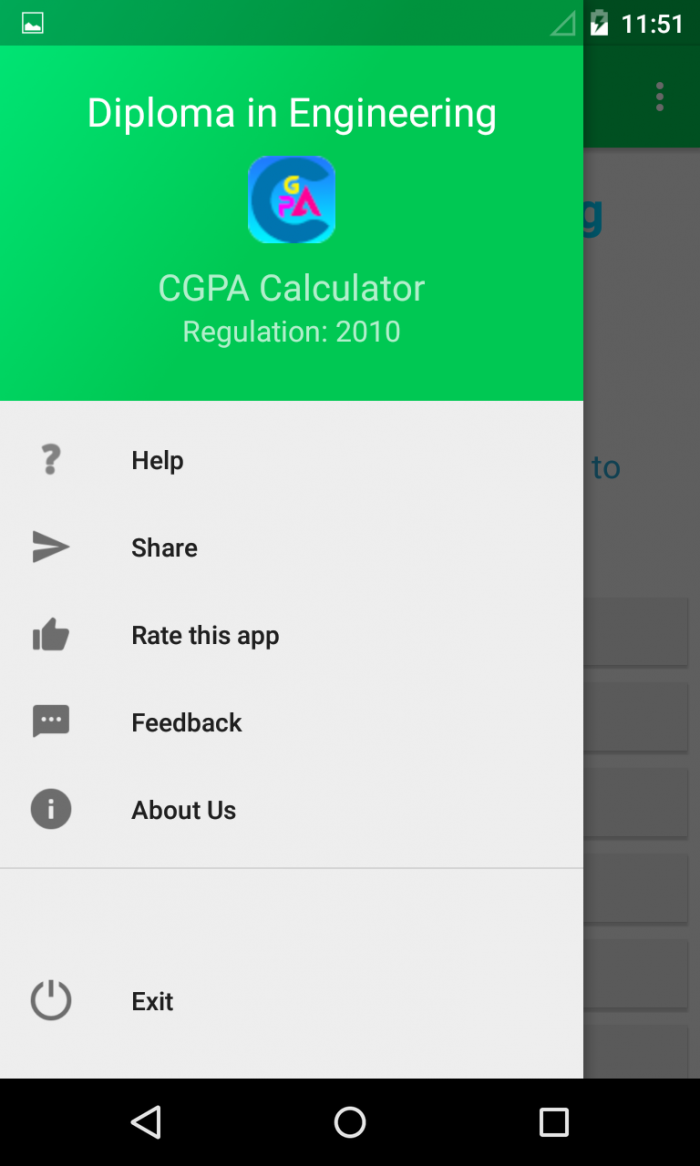
Task: Open the Feedback option
Action: point(186,723)
